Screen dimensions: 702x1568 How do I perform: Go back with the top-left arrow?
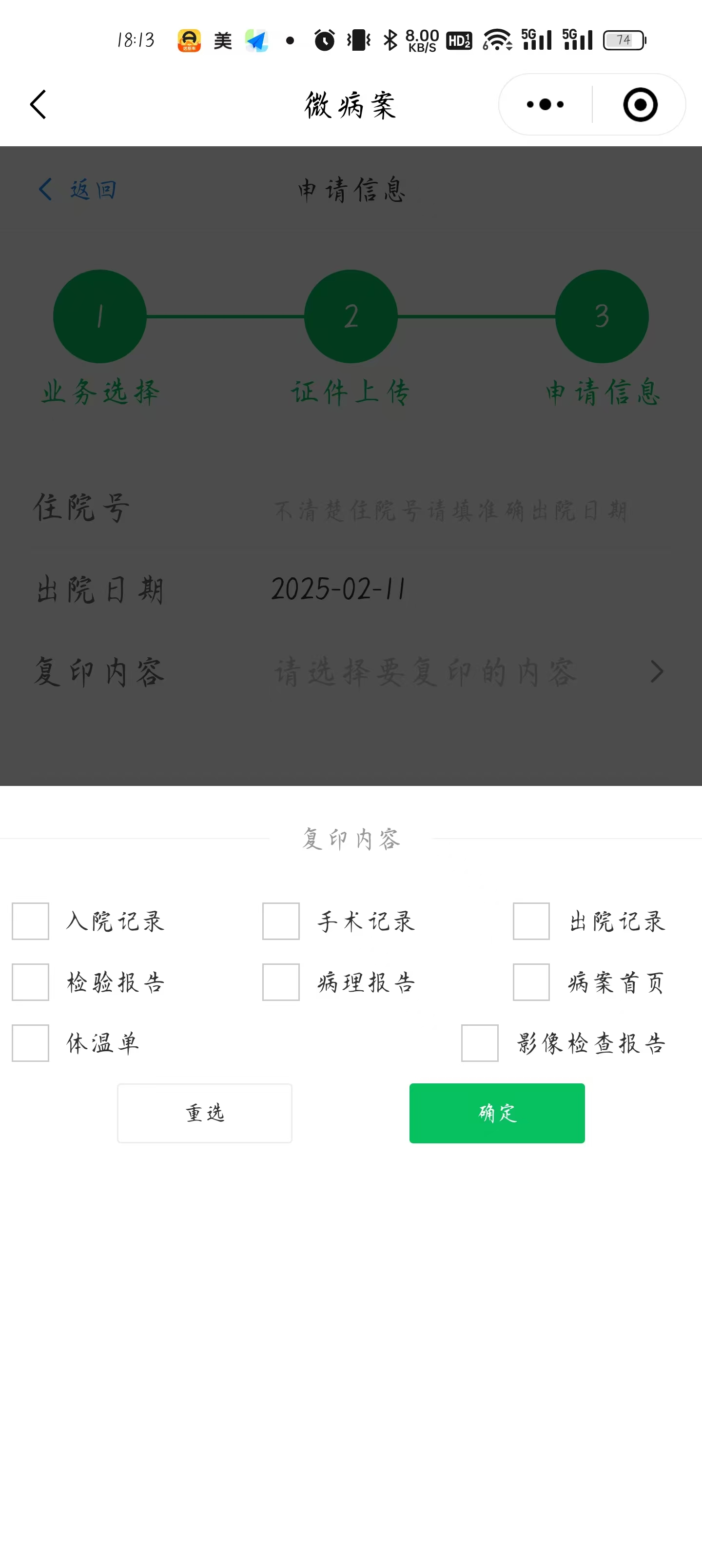pos(39,105)
